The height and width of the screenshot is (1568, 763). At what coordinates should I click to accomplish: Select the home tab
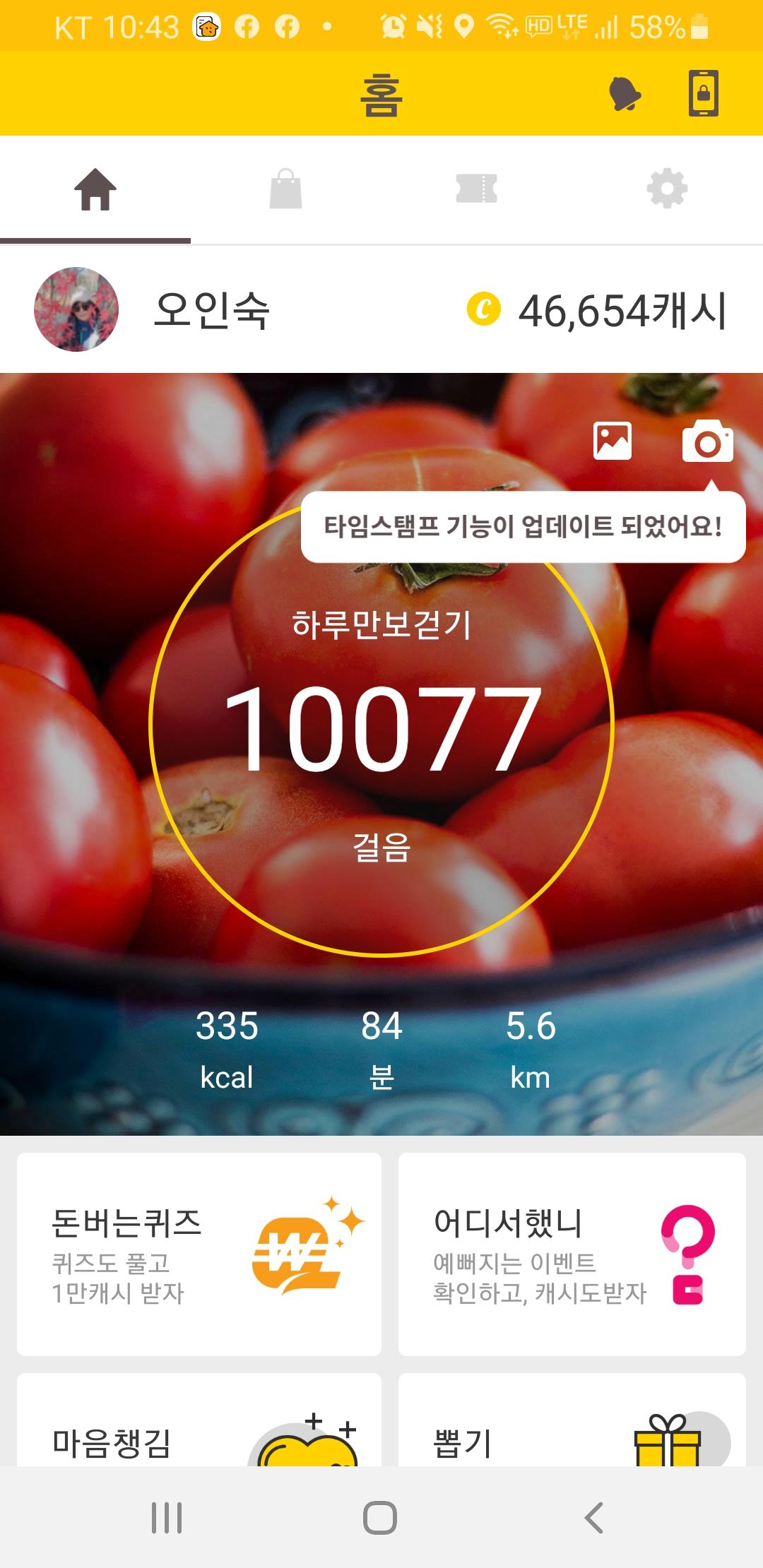(95, 189)
